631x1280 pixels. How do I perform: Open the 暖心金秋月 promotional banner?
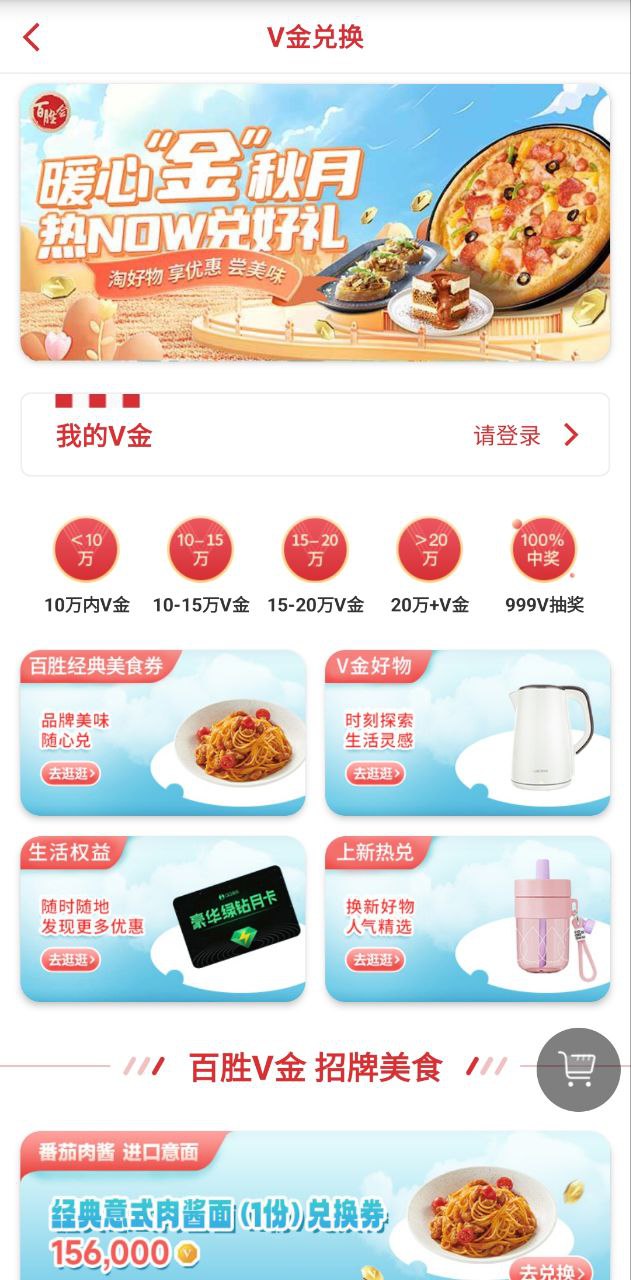[315, 222]
